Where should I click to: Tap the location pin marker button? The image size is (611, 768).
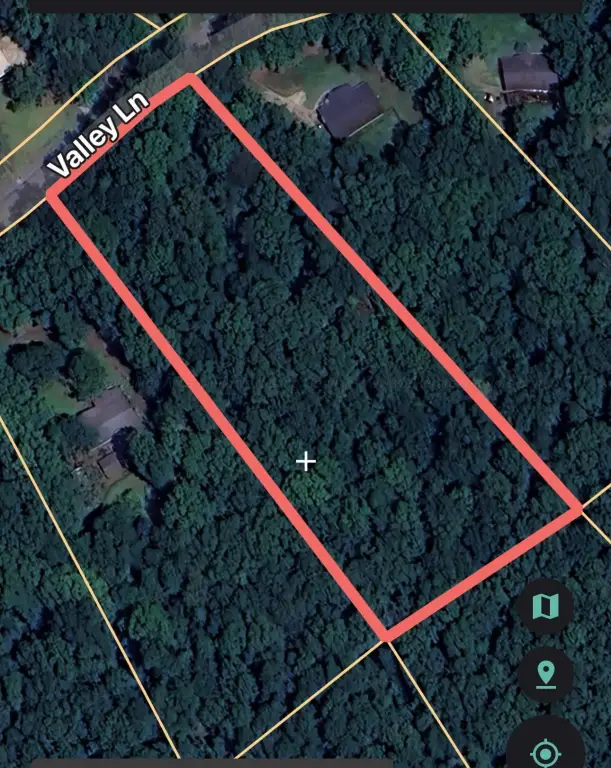(x=545, y=675)
